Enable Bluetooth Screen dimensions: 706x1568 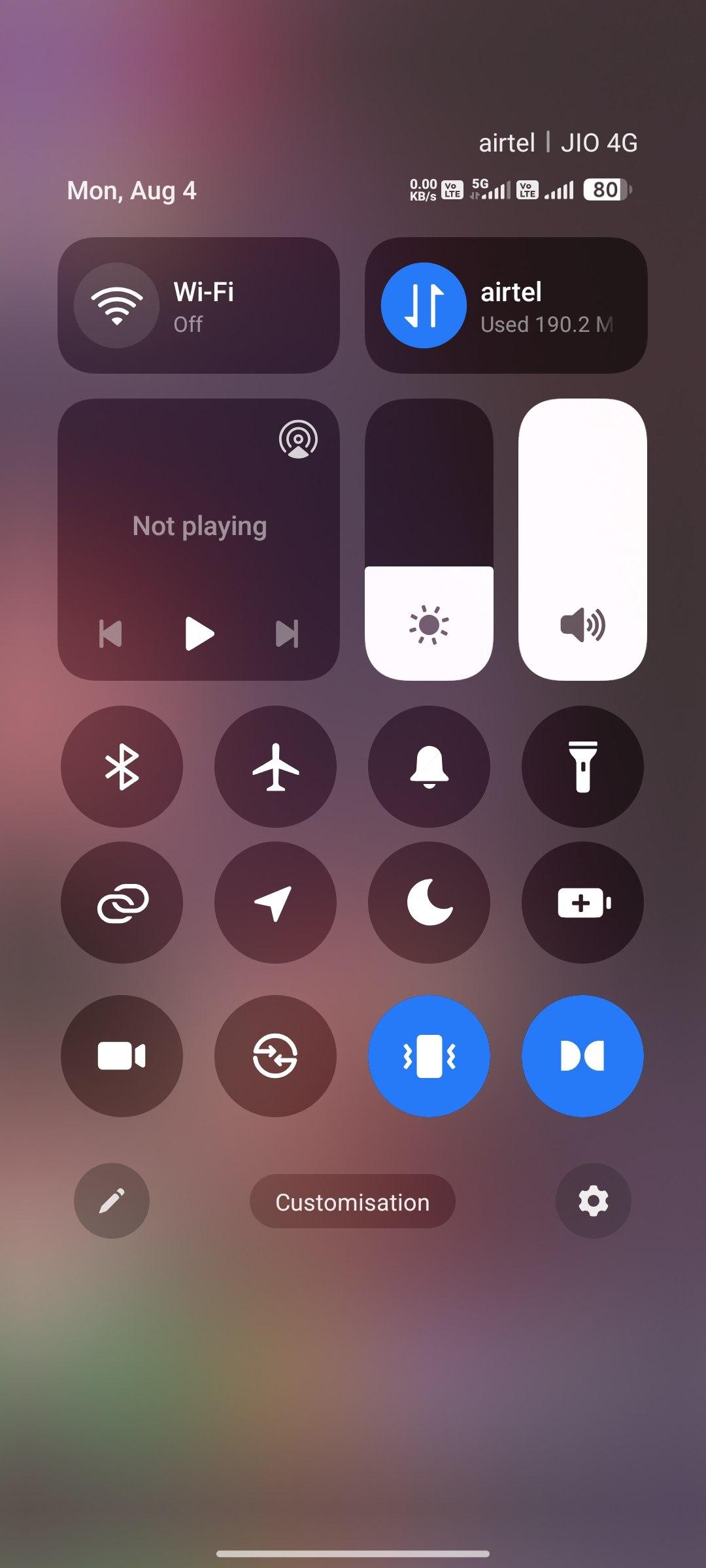pos(122,766)
